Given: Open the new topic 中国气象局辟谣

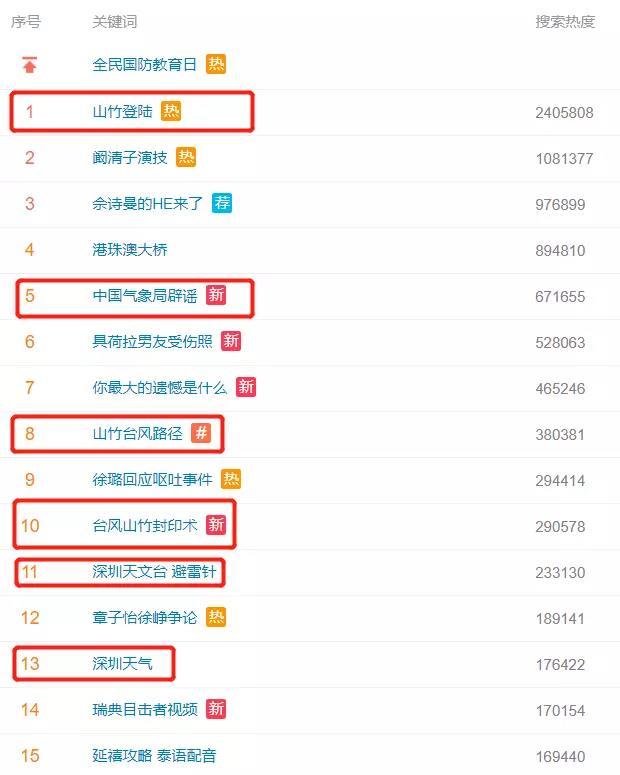Looking at the screenshot, I should [x=145, y=296].
